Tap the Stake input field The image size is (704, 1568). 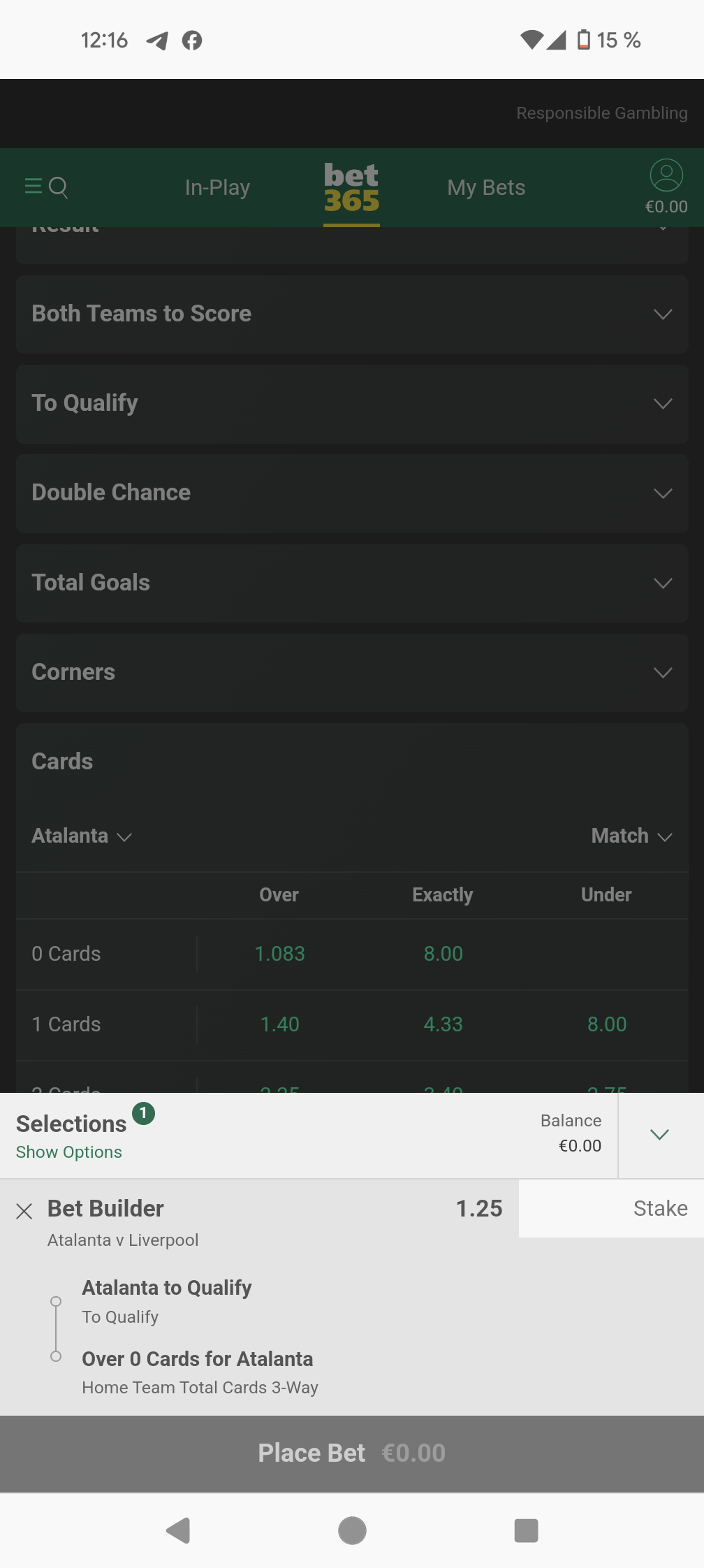tap(611, 1208)
